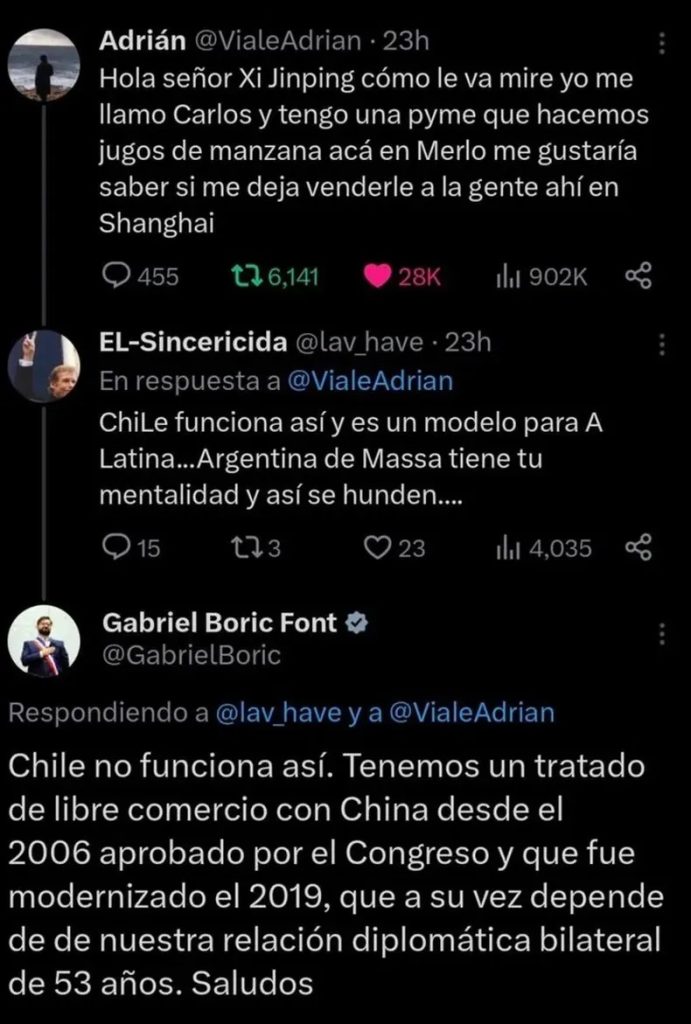Open Adrián's profile picture
This screenshot has height=1024, width=691.
(x=44, y=64)
